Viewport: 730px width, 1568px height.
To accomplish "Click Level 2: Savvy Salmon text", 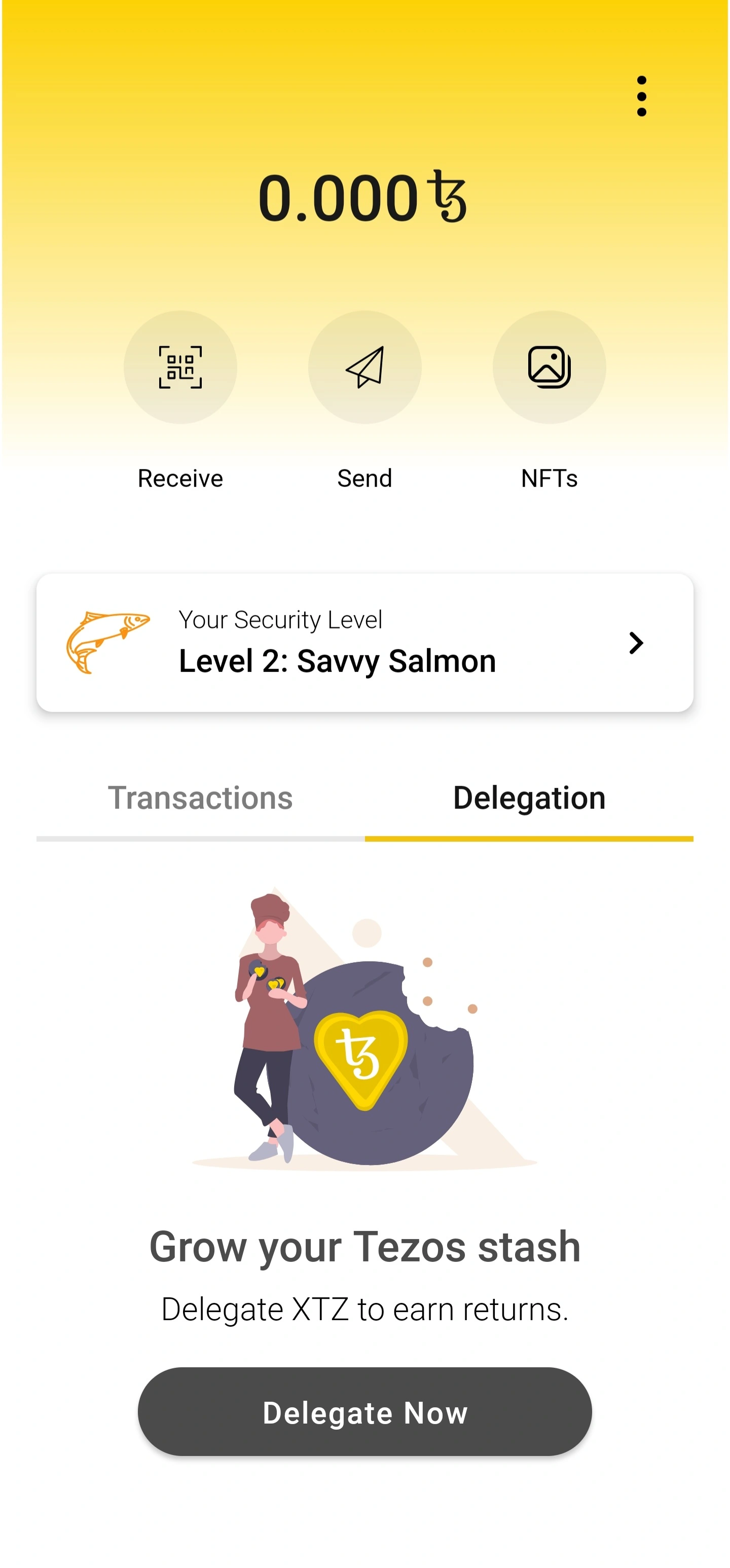I will (x=337, y=661).
